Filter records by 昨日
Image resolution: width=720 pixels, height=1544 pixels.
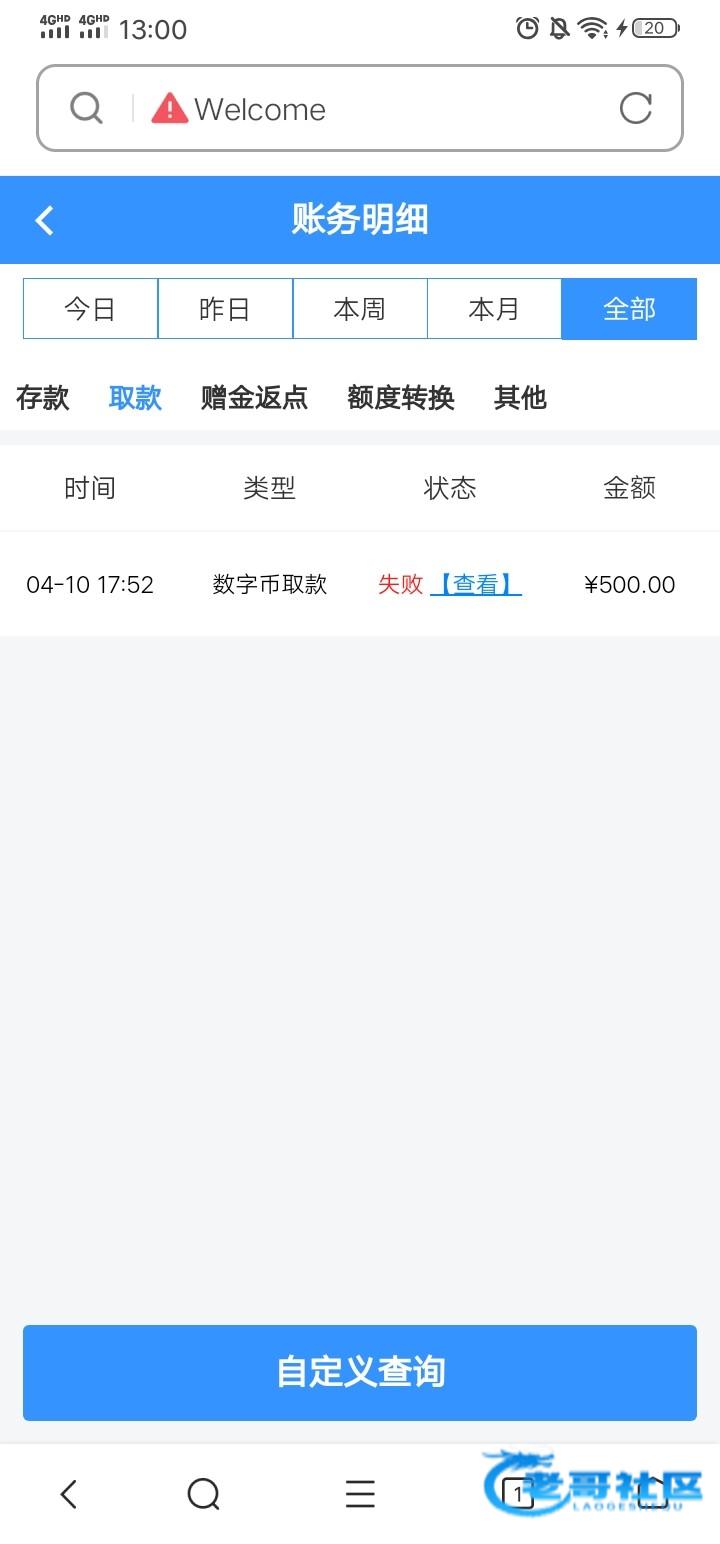click(x=225, y=309)
